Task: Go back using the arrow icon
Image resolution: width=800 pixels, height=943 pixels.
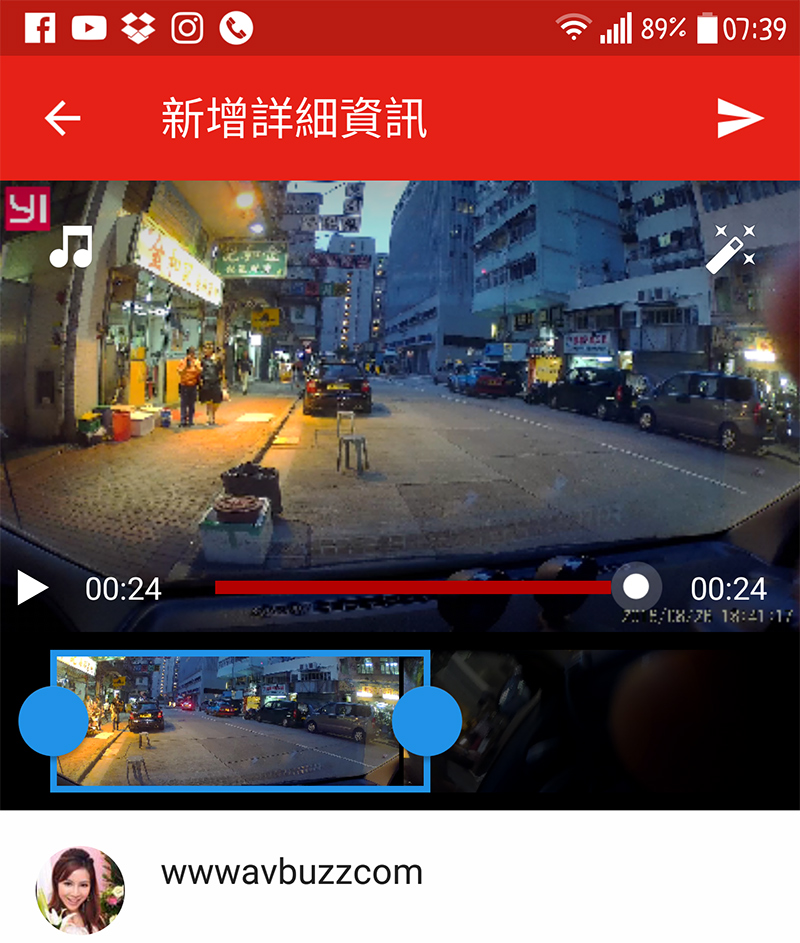Action: pos(62,118)
